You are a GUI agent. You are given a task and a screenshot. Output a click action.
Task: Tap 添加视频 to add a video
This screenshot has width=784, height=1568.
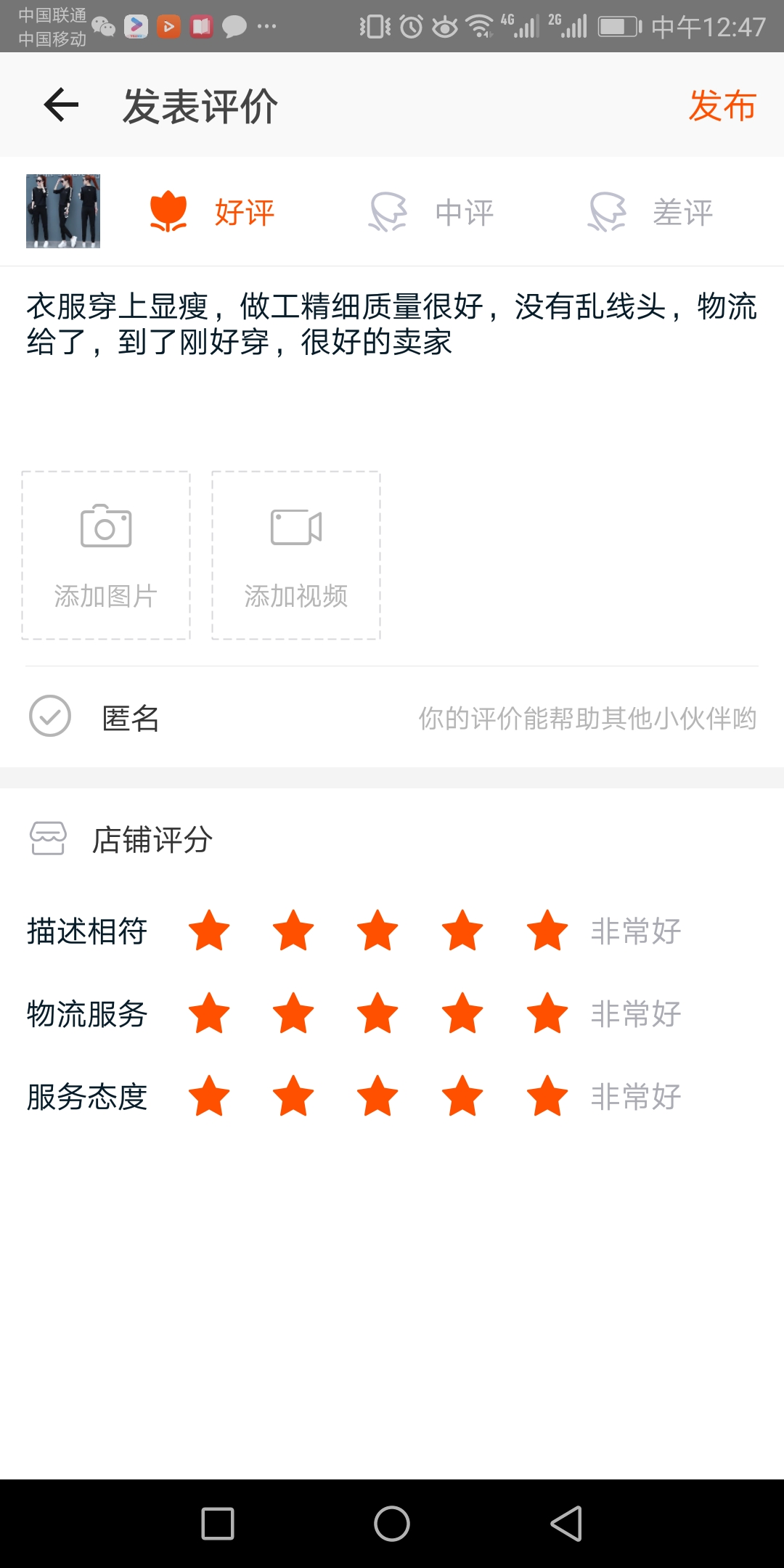[296, 555]
